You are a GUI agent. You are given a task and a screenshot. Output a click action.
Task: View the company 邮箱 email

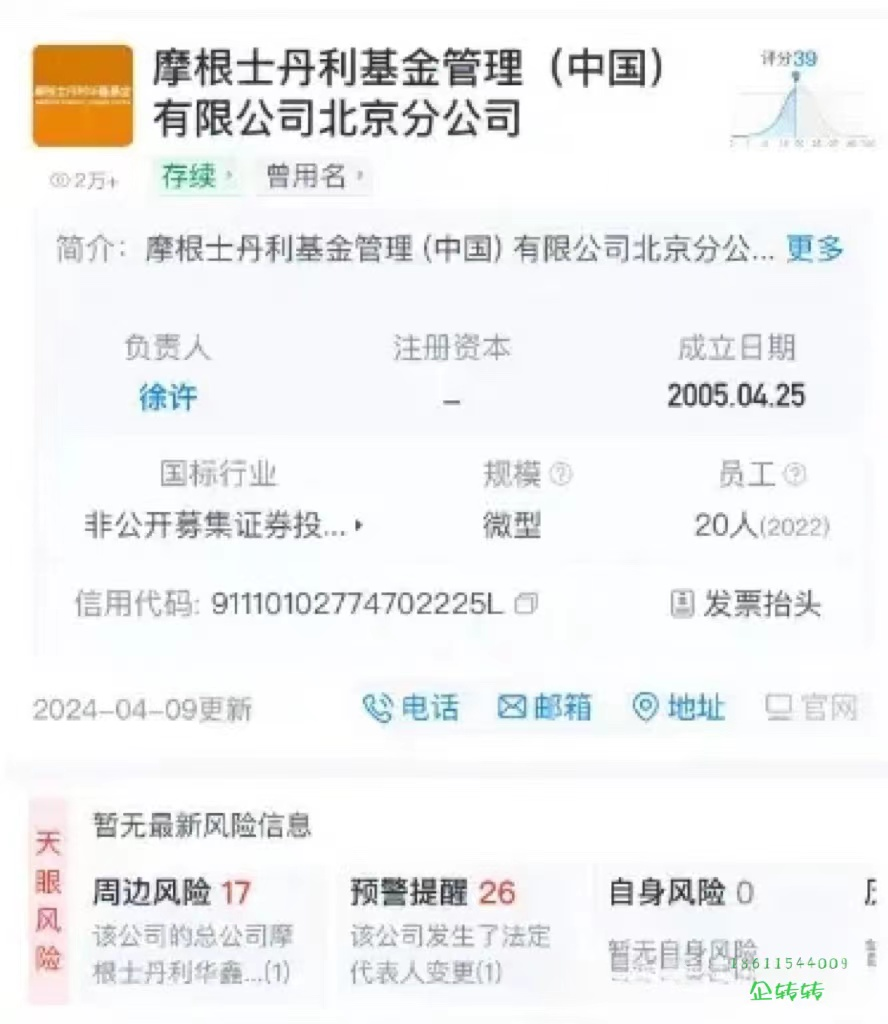545,708
